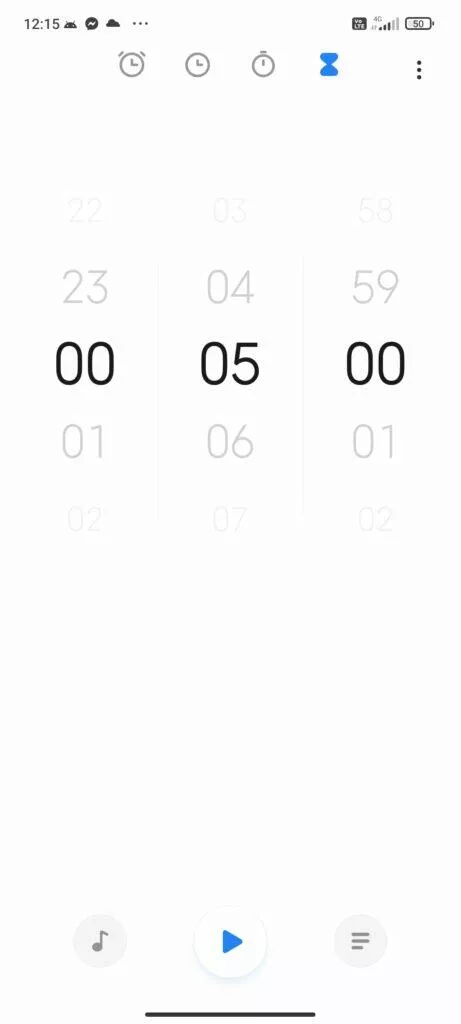Pick 23 in the hours wheel
Screen dimensions: 461x1024
click(x=85, y=287)
